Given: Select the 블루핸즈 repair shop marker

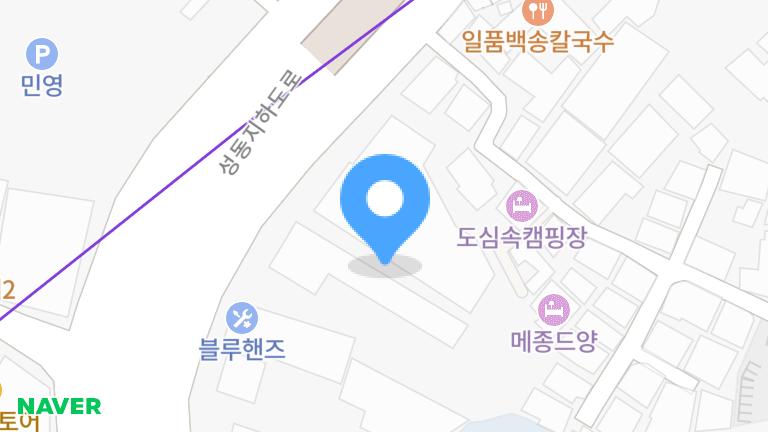Looking at the screenshot, I should pyautogui.click(x=242, y=318).
